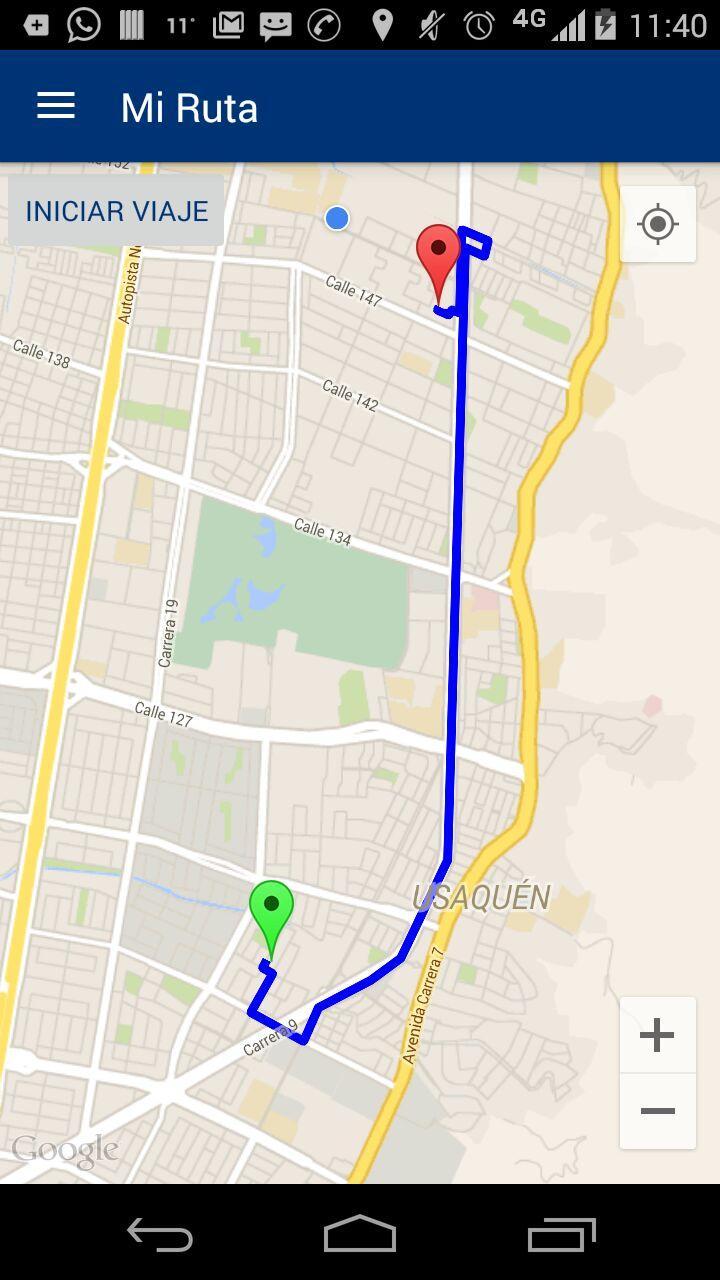
Task: Open the recent apps button
Action: pos(560,1235)
